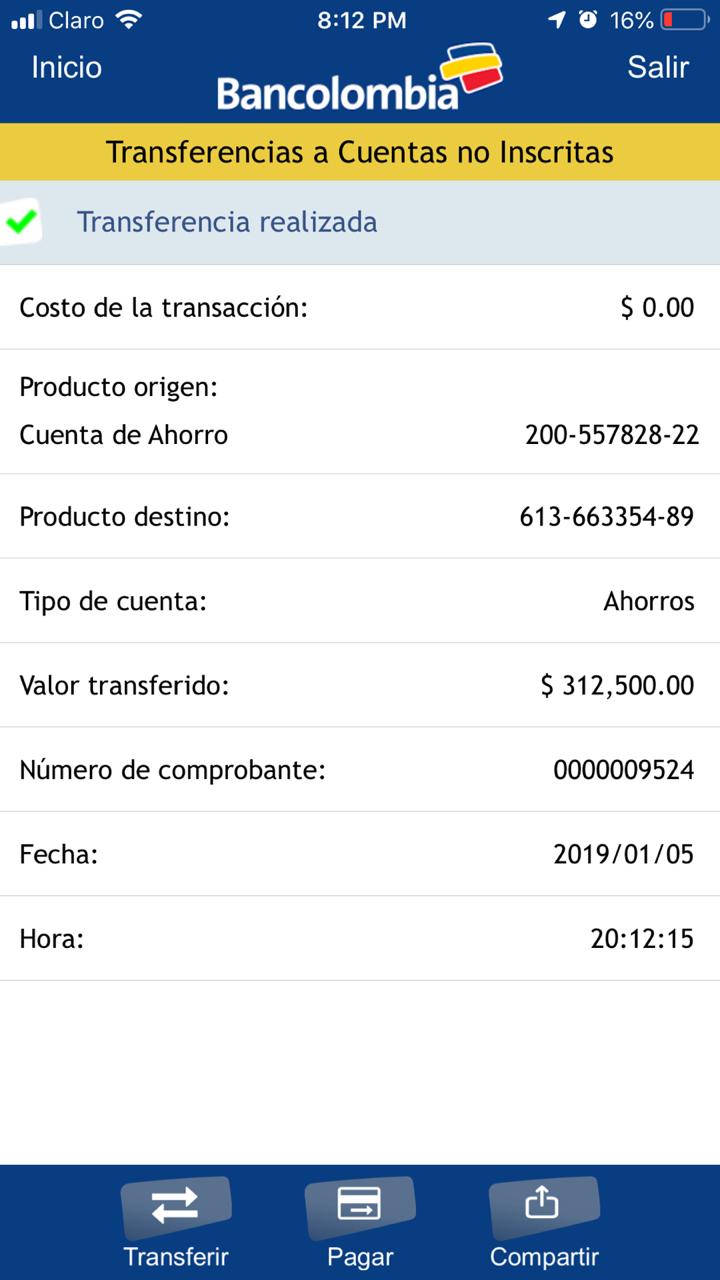720x1280 pixels.
Task: Share the receipt with Compartir
Action: [544, 1222]
